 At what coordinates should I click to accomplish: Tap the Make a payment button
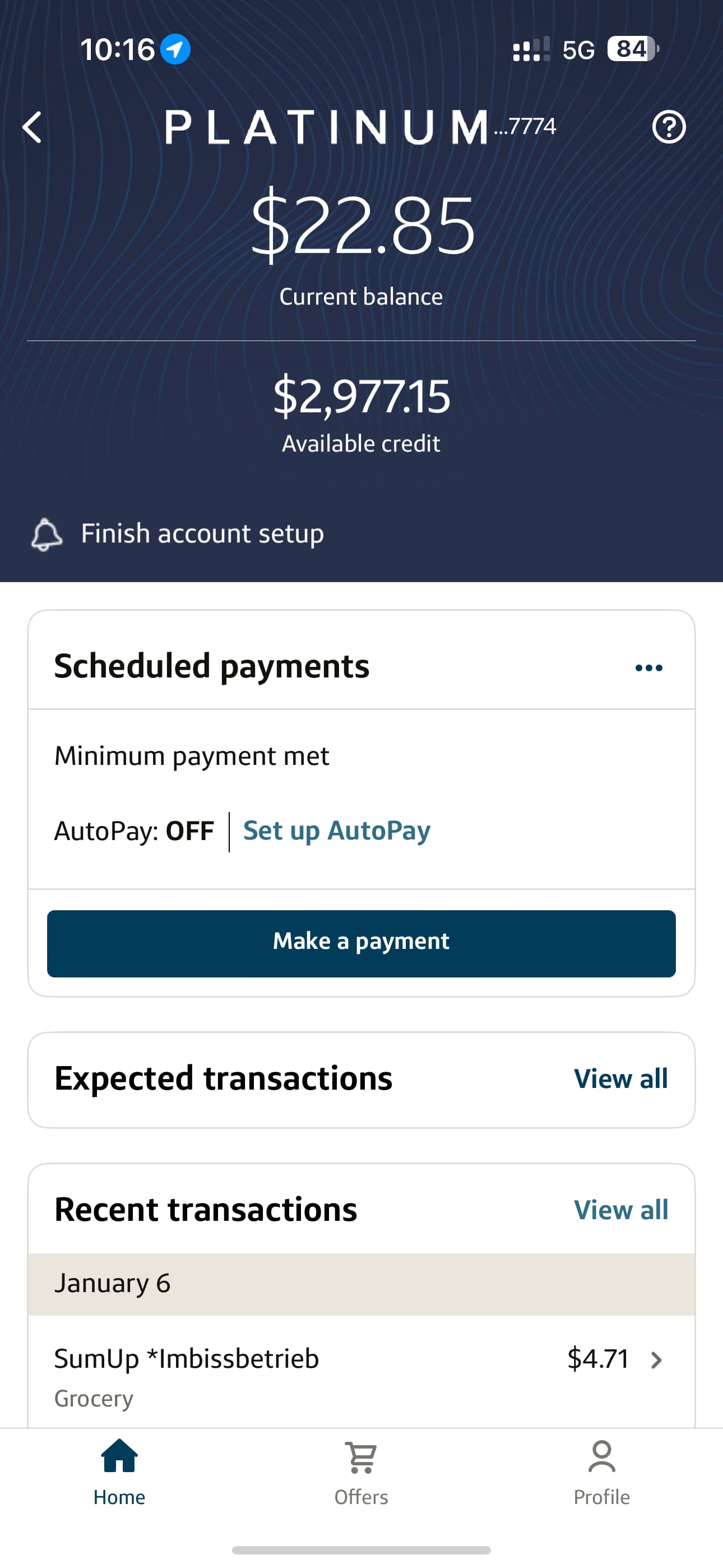pyautogui.click(x=361, y=943)
